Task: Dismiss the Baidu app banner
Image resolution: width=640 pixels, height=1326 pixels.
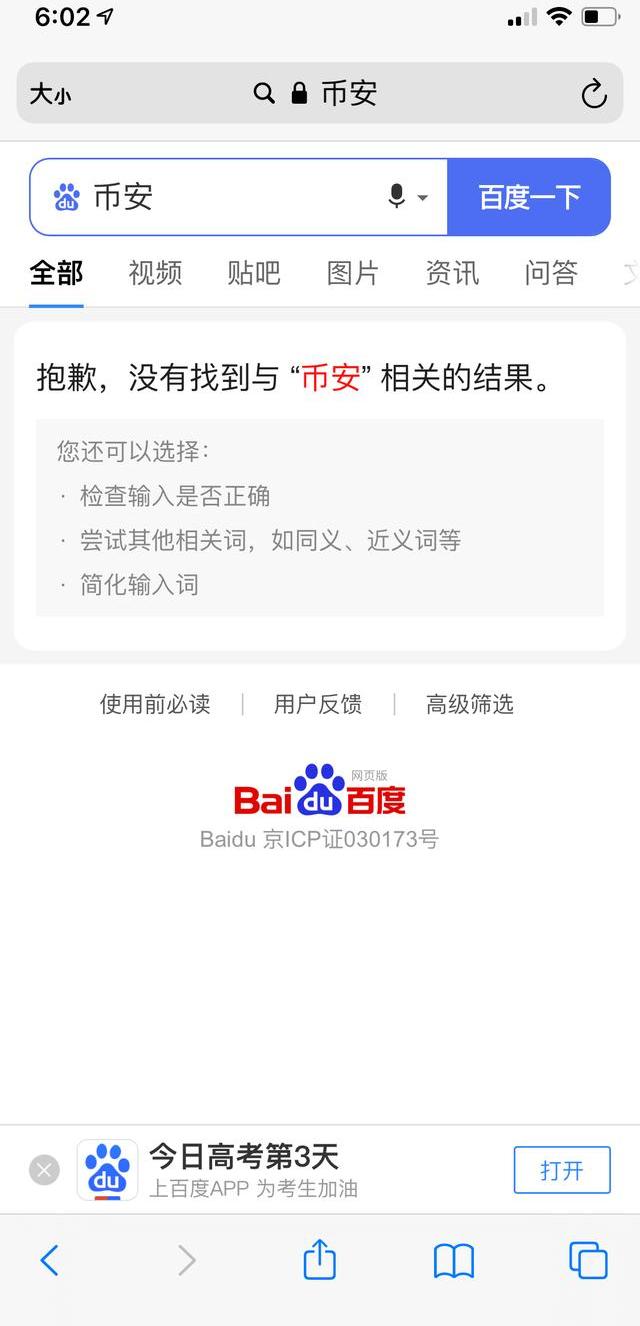Action: click(44, 1170)
